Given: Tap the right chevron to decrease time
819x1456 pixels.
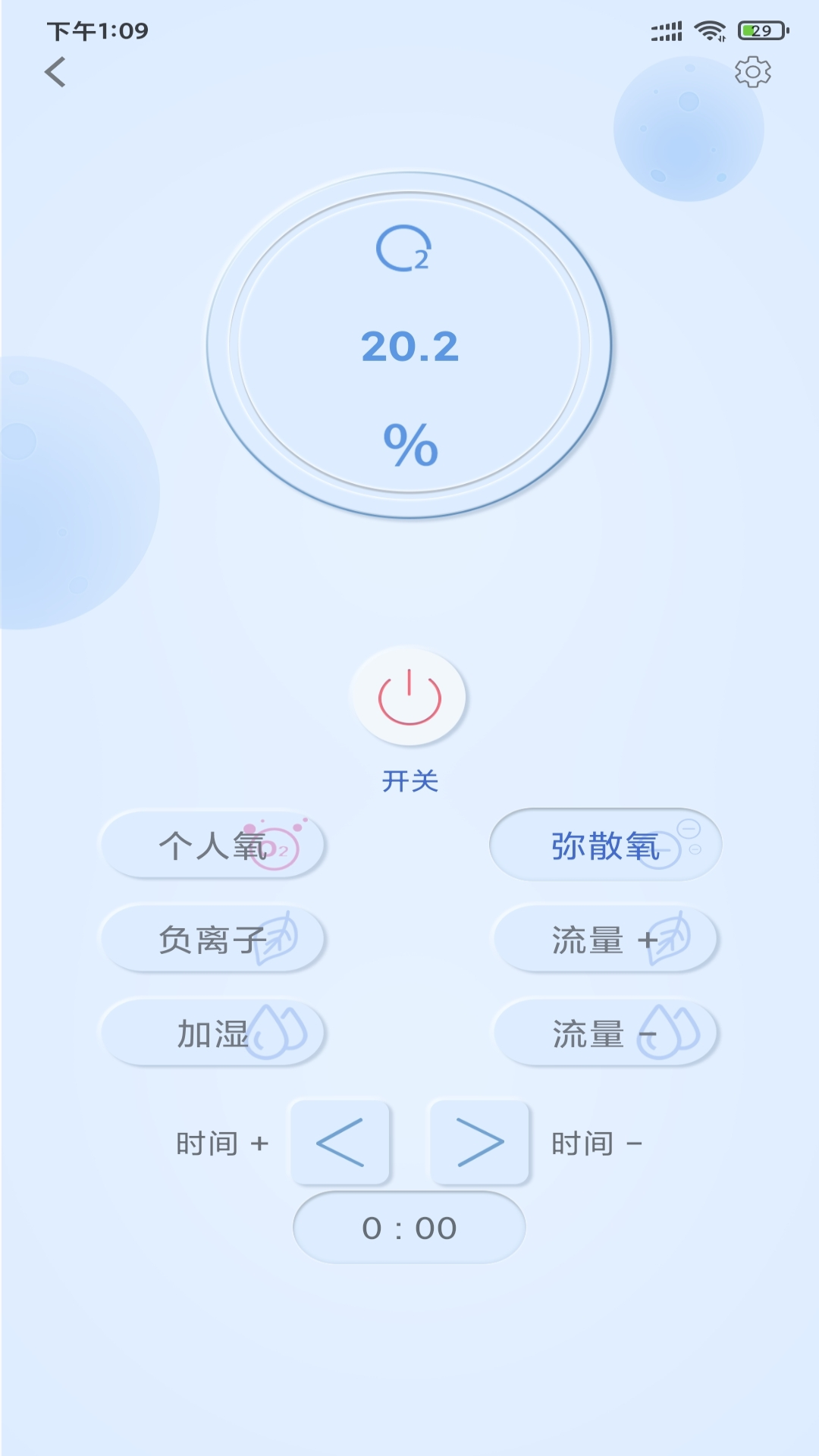Looking at the screenshot, I should click(x=479, y=1143).
